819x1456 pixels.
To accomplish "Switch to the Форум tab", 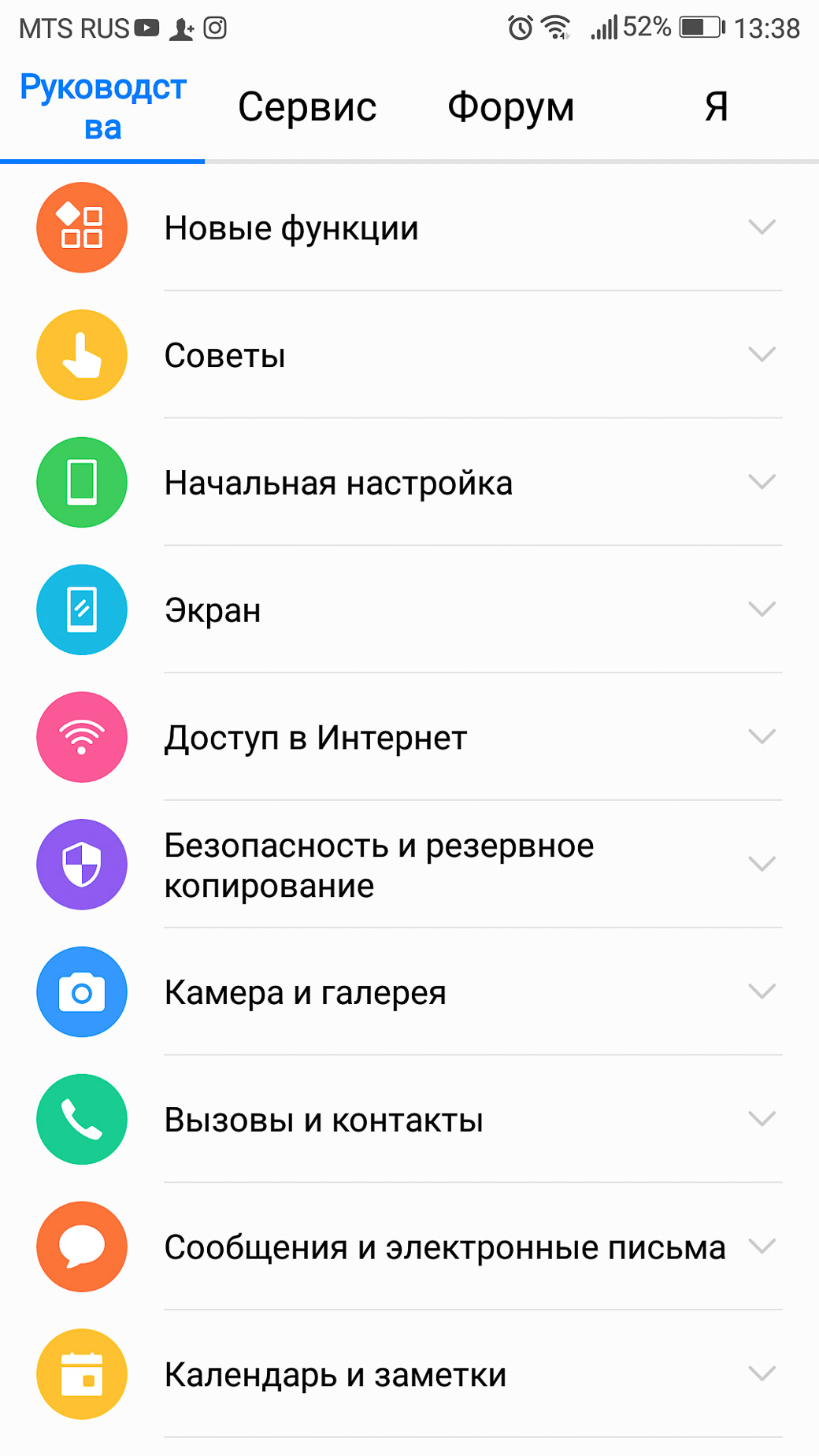I will pos(511,107).
